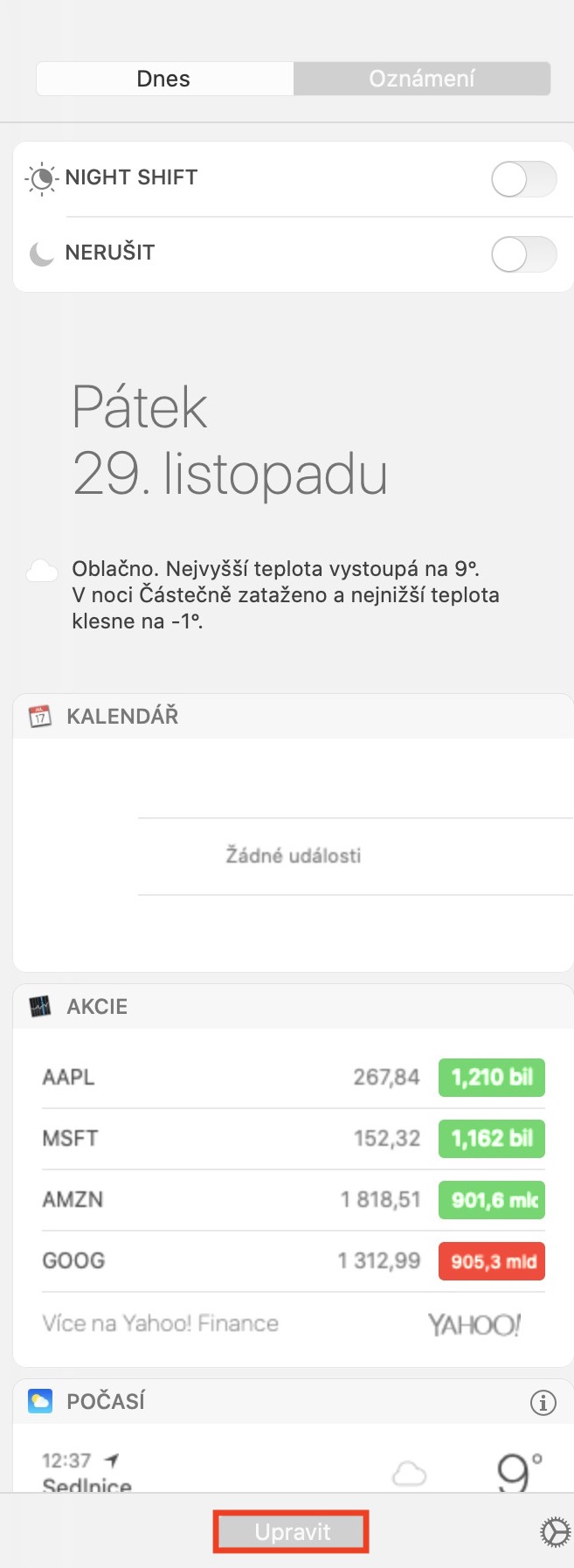Show info for the Počasí widget
The width and height of the screenshot is (574, 1568).
[x=543, y=1402]
